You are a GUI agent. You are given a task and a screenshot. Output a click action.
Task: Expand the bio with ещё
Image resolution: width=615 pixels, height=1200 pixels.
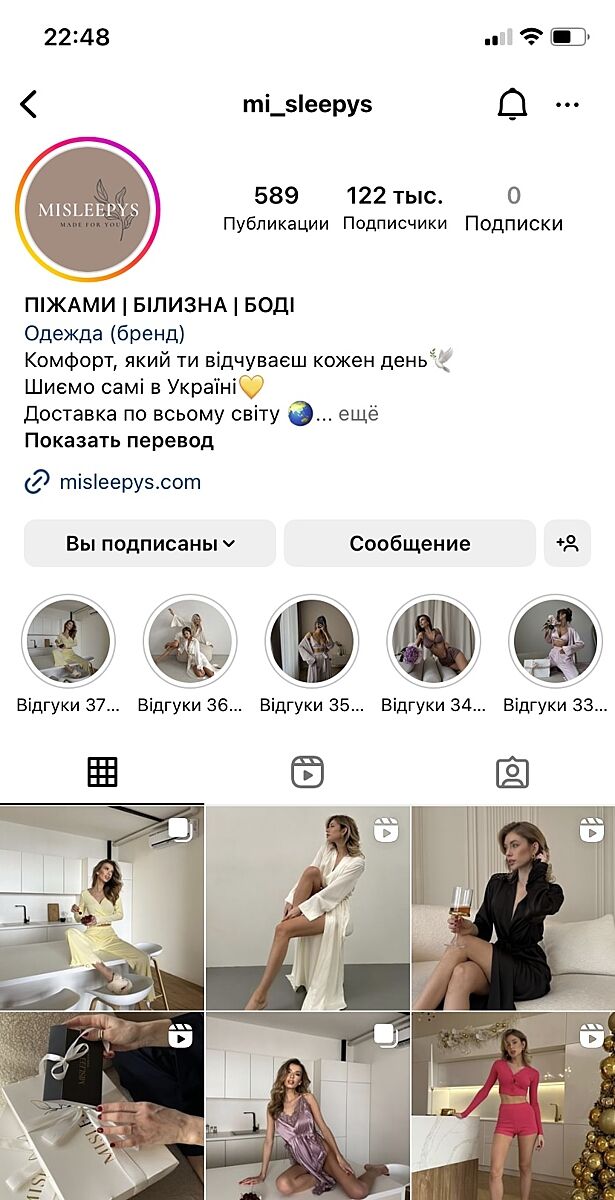(359, 413)
